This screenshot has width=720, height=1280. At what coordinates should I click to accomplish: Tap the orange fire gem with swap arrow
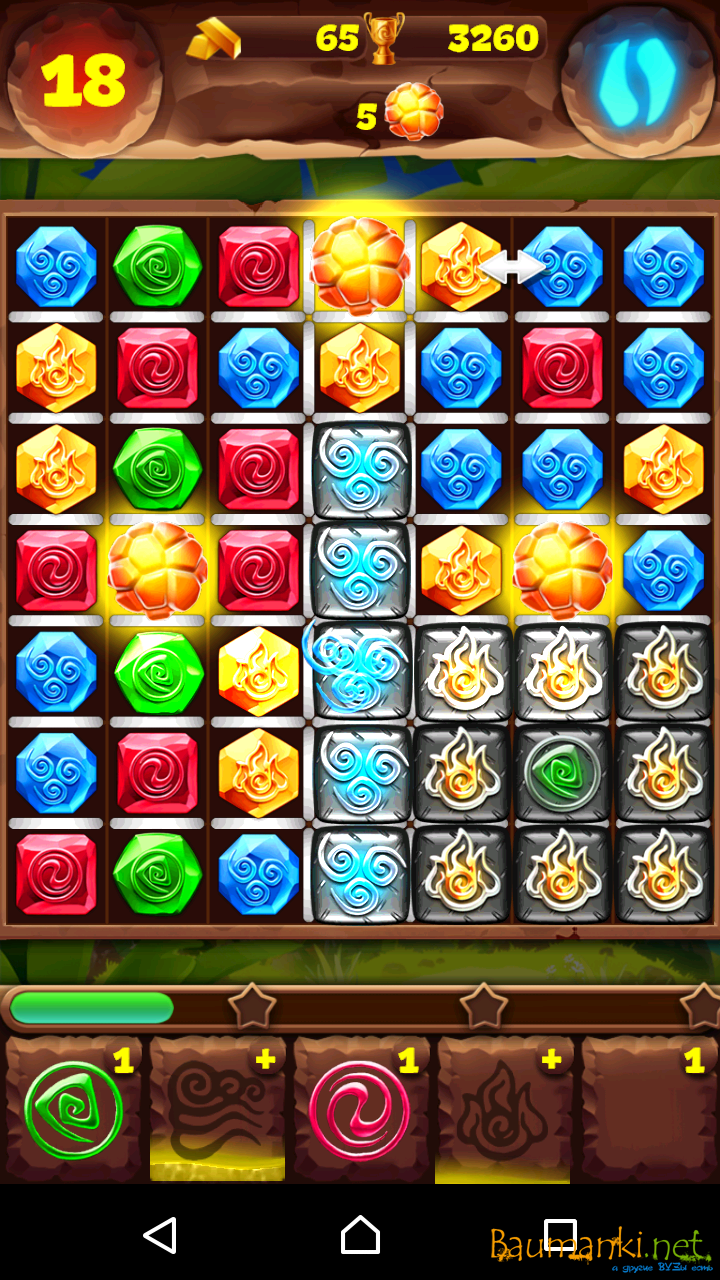pyautogui.click(x=460, y=267)
